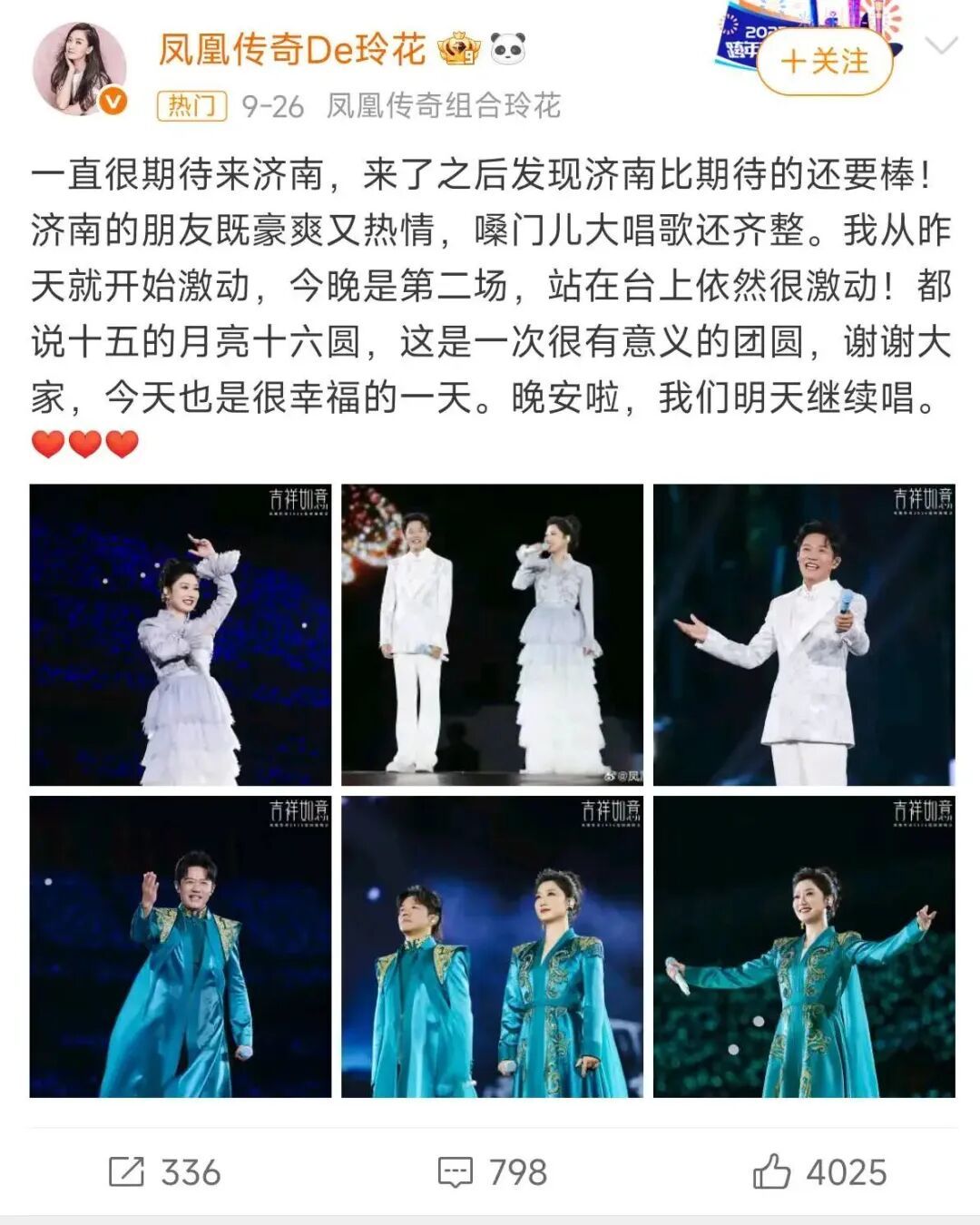View photo of man waving in teal robe
Screen dimensions: 980x1225
[x=181, y=946]
